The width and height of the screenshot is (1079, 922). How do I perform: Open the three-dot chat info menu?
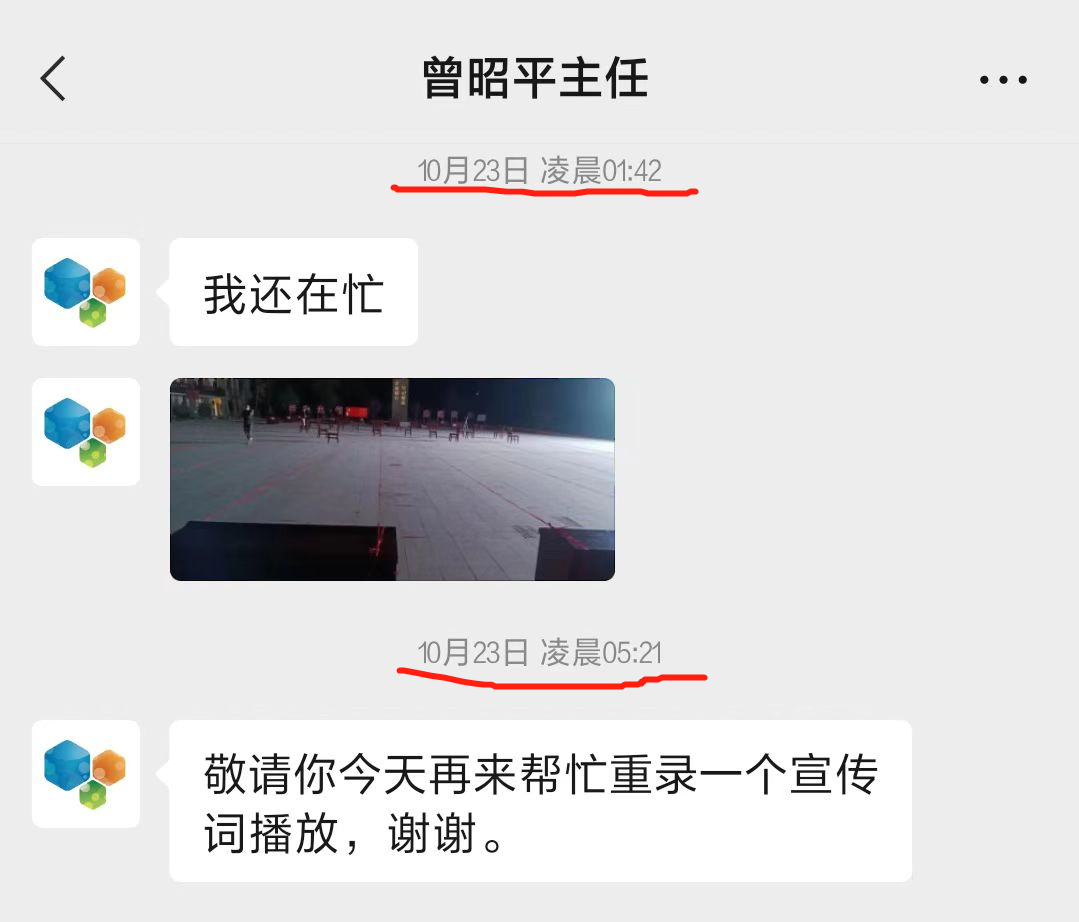coord(1003,79)
